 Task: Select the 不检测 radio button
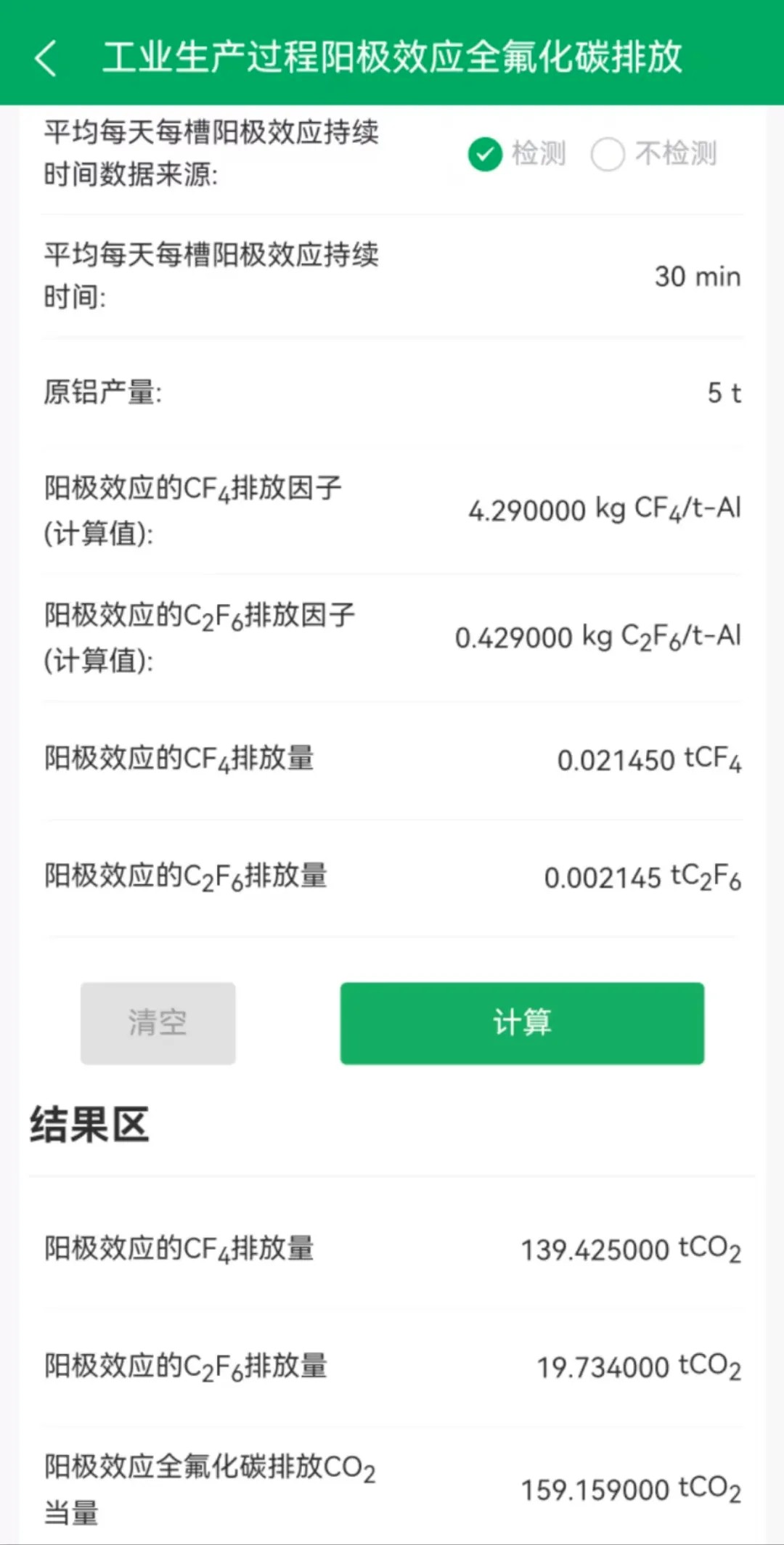tap(650, 154)
